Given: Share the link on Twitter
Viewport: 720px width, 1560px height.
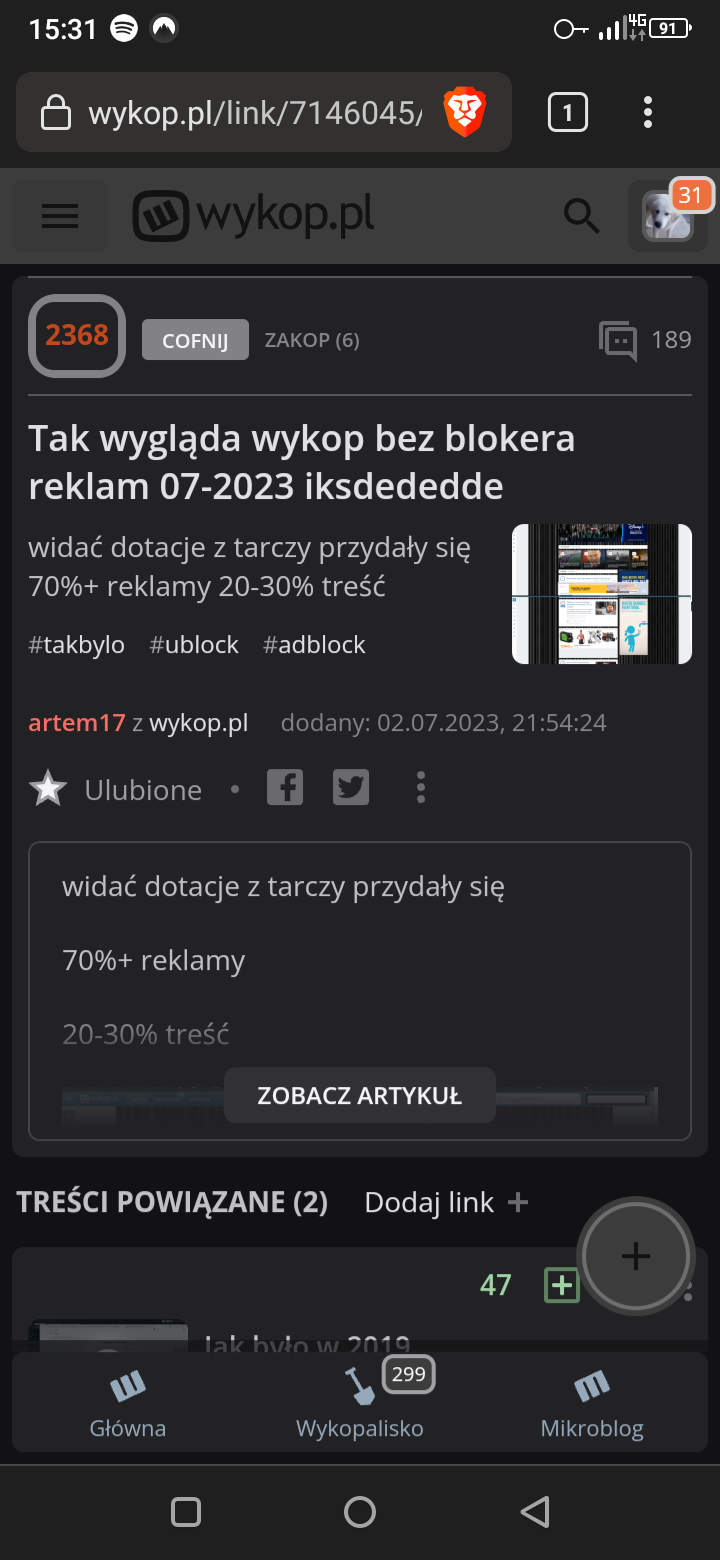Looking at the screenshot, I should click(x=351, y=788).
